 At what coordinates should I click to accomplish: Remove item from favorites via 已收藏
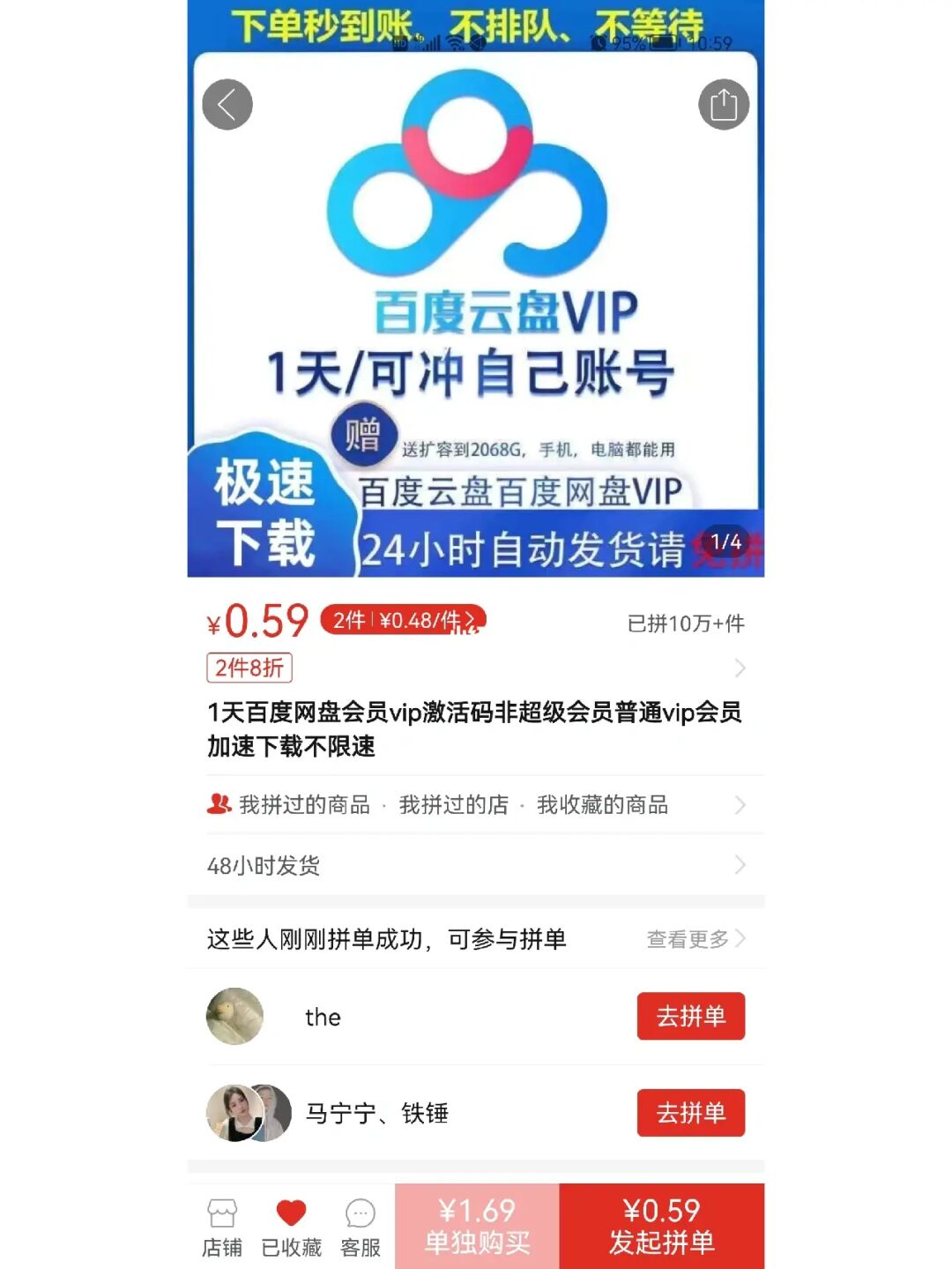tap(291, 1228)
